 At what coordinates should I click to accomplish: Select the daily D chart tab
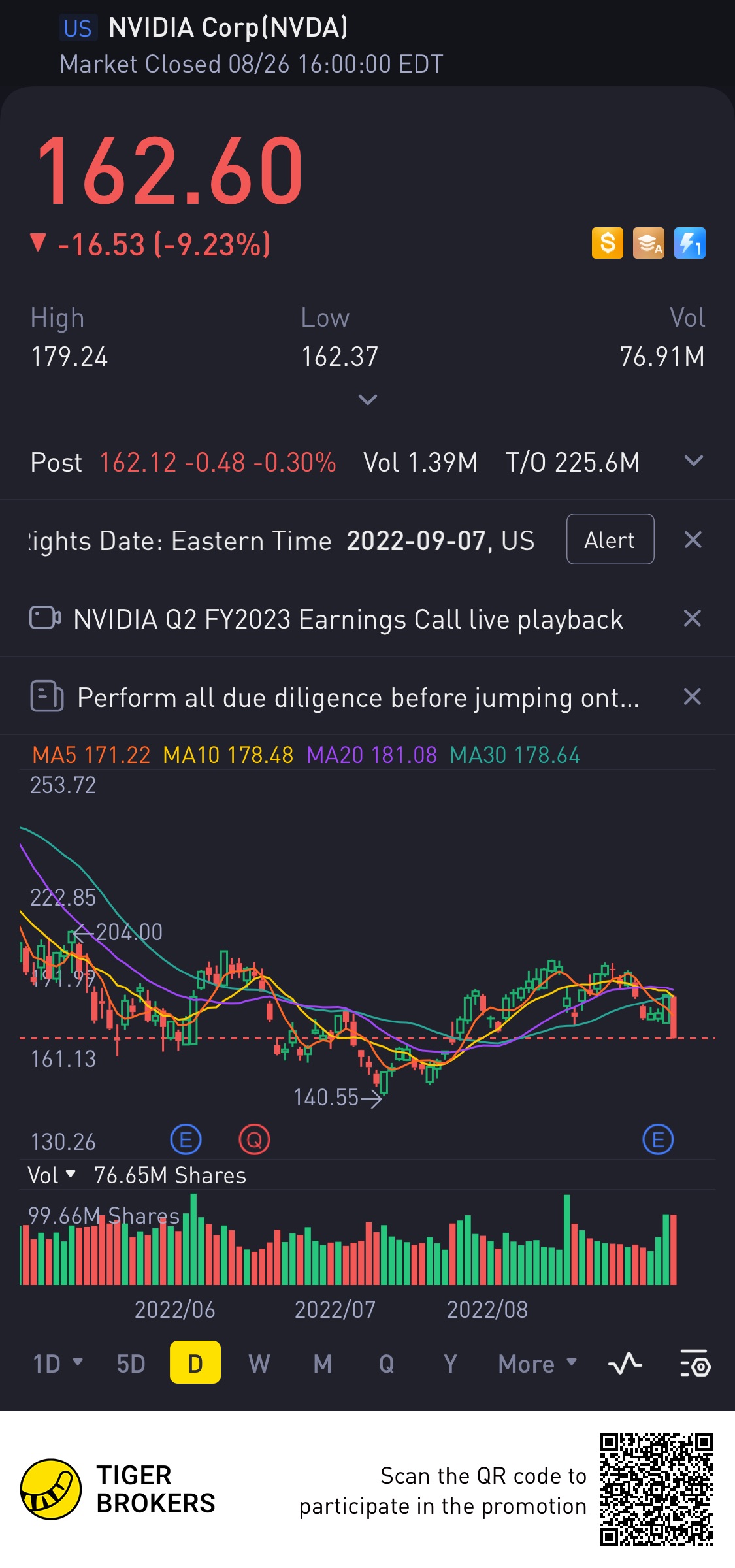point(195,1363)
